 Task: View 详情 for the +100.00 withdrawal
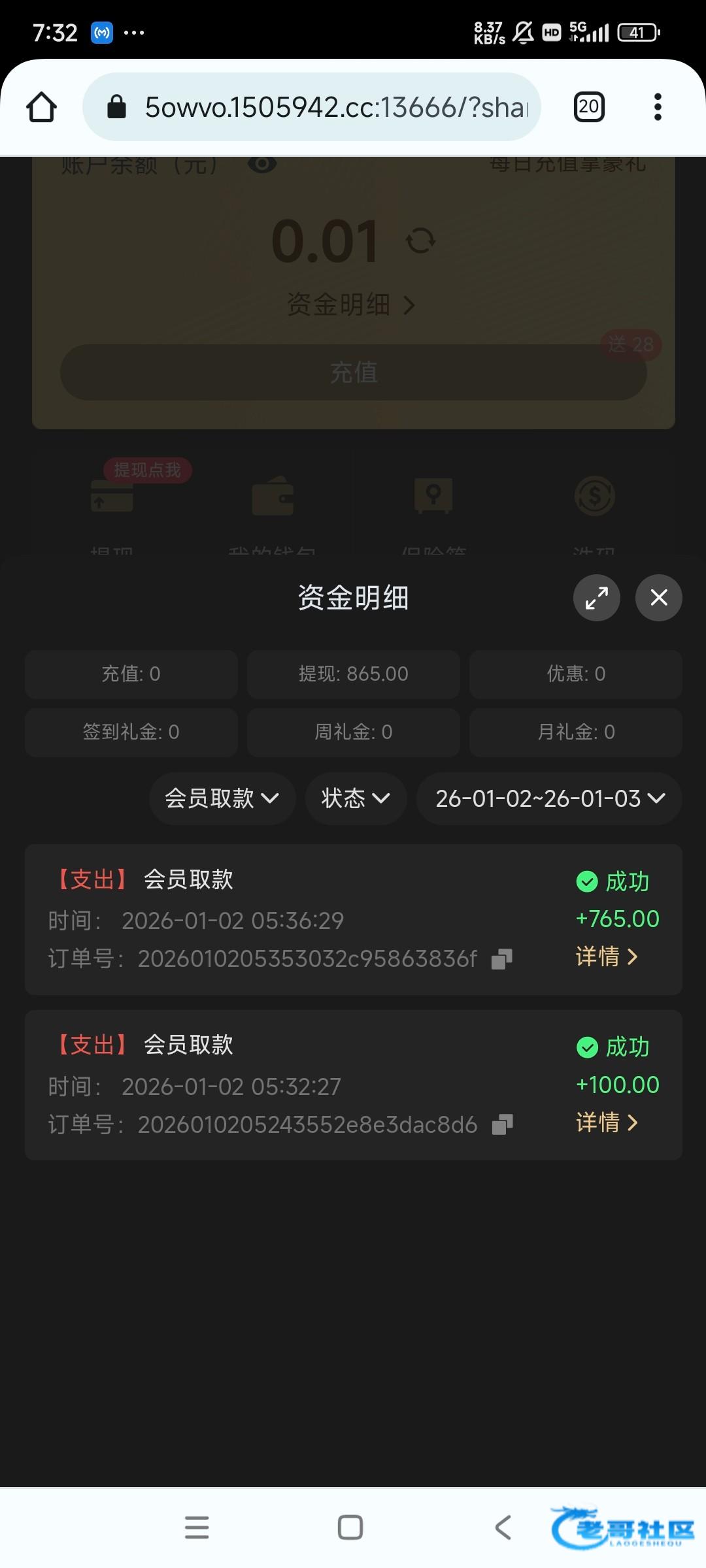[606, 1122]
